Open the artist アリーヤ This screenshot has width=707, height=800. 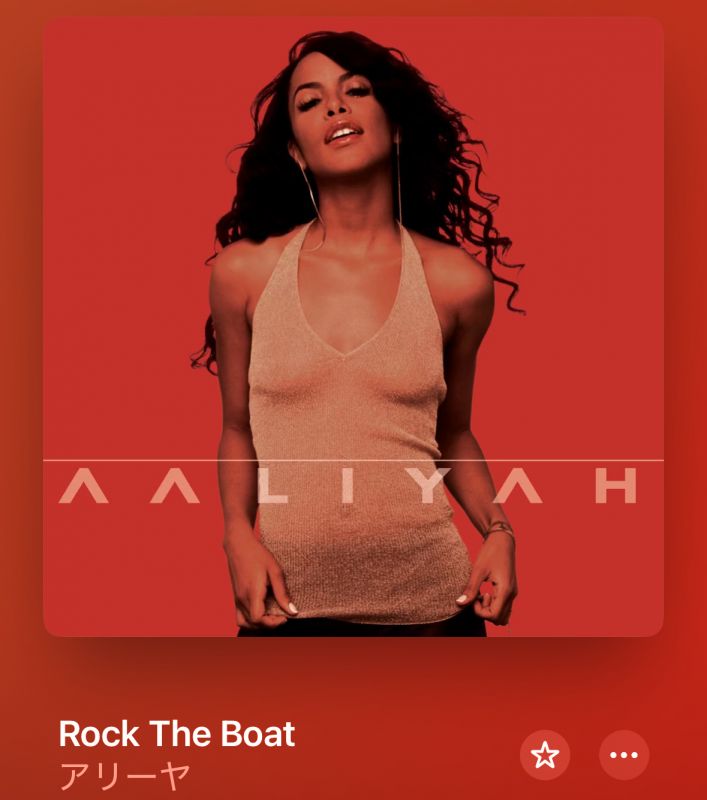(x=124, y=777)
